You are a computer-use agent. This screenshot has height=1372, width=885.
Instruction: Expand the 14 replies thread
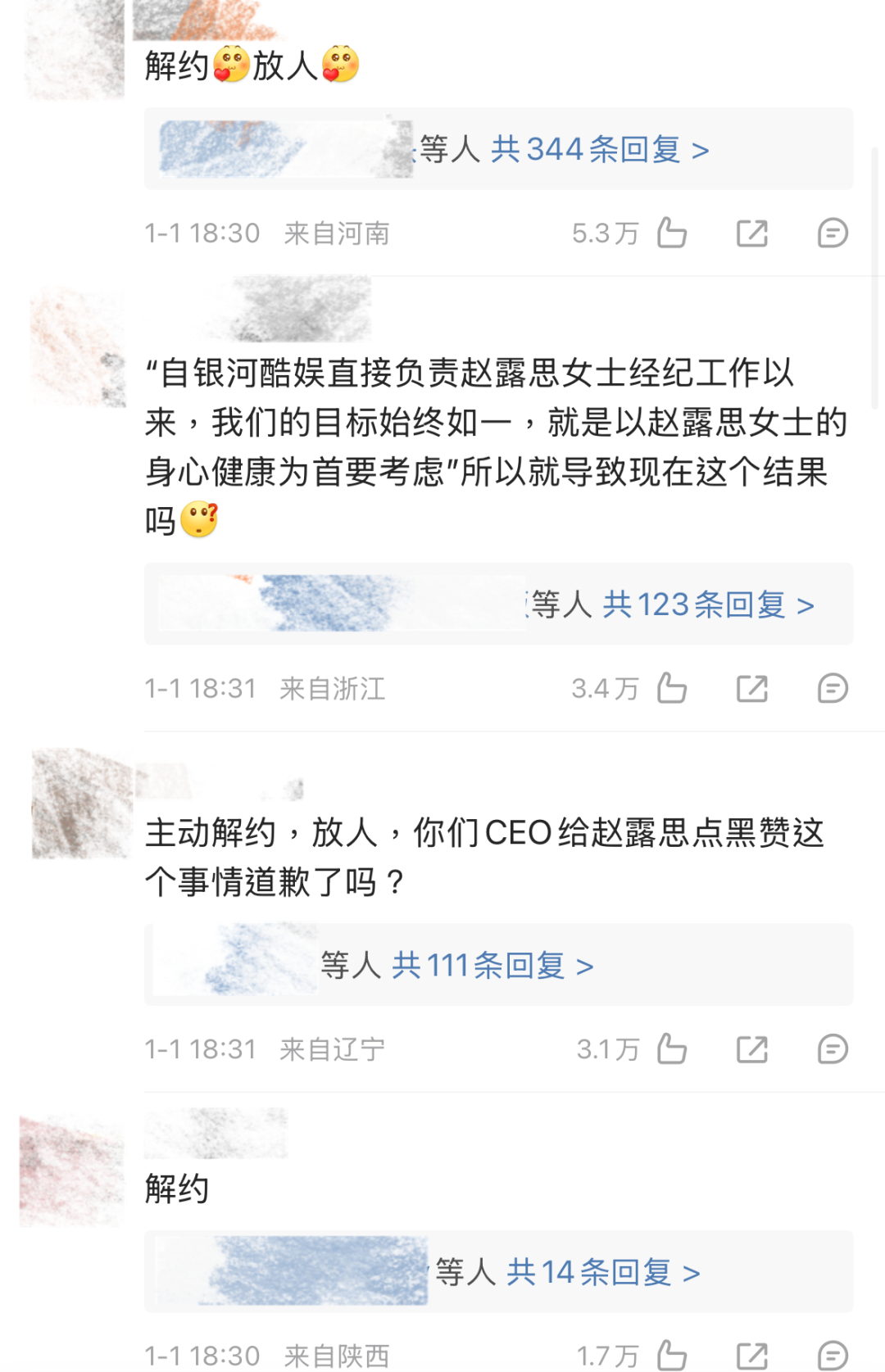(x=603, y=1272)
